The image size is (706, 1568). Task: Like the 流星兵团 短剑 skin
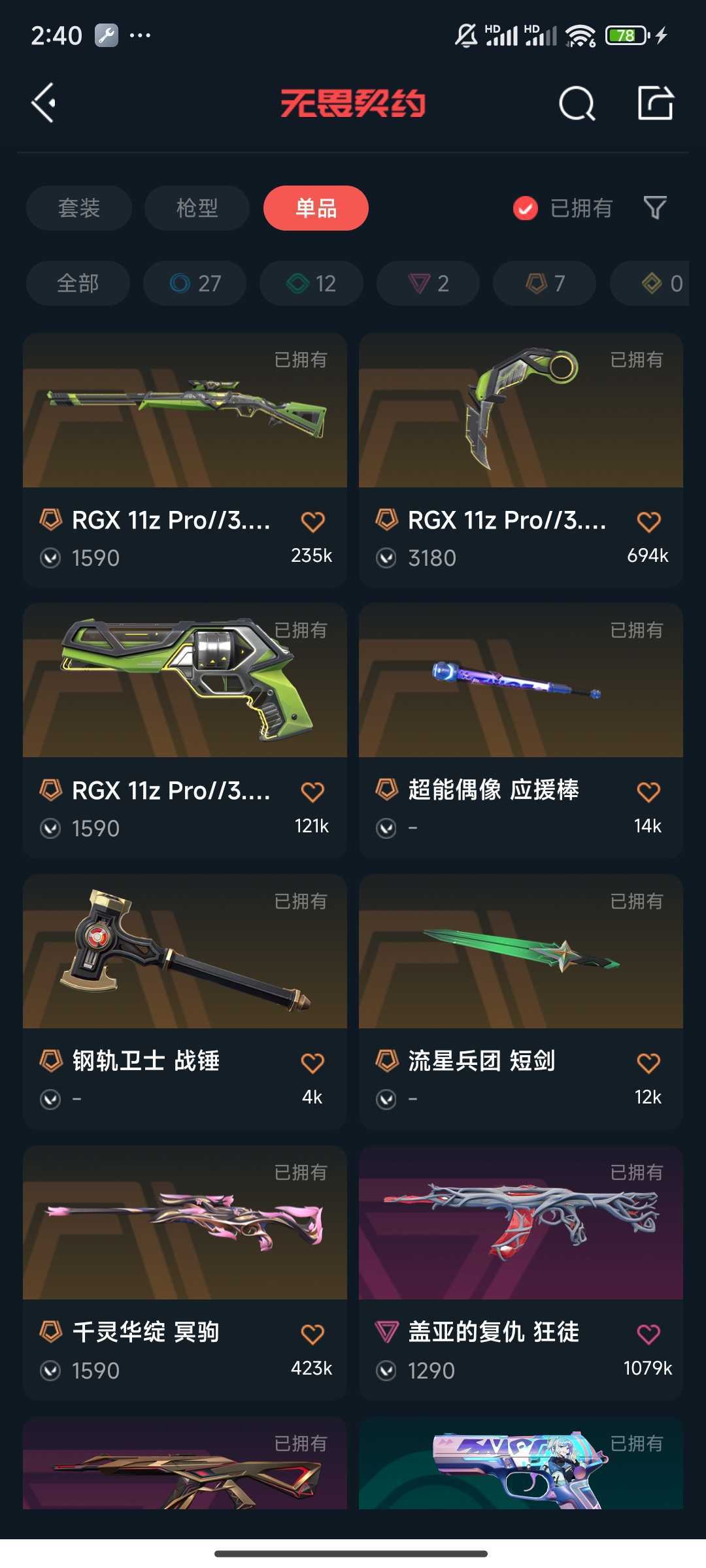648,1063
